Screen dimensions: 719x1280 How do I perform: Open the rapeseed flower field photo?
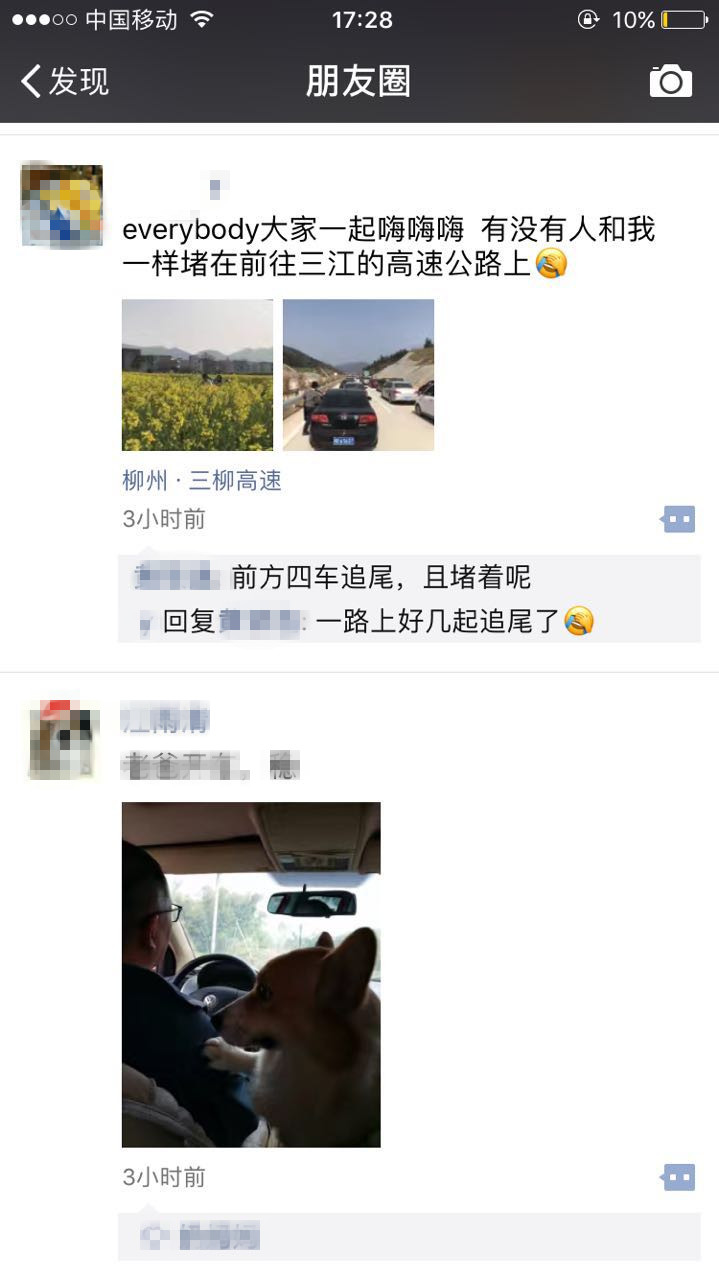(197, 375)
